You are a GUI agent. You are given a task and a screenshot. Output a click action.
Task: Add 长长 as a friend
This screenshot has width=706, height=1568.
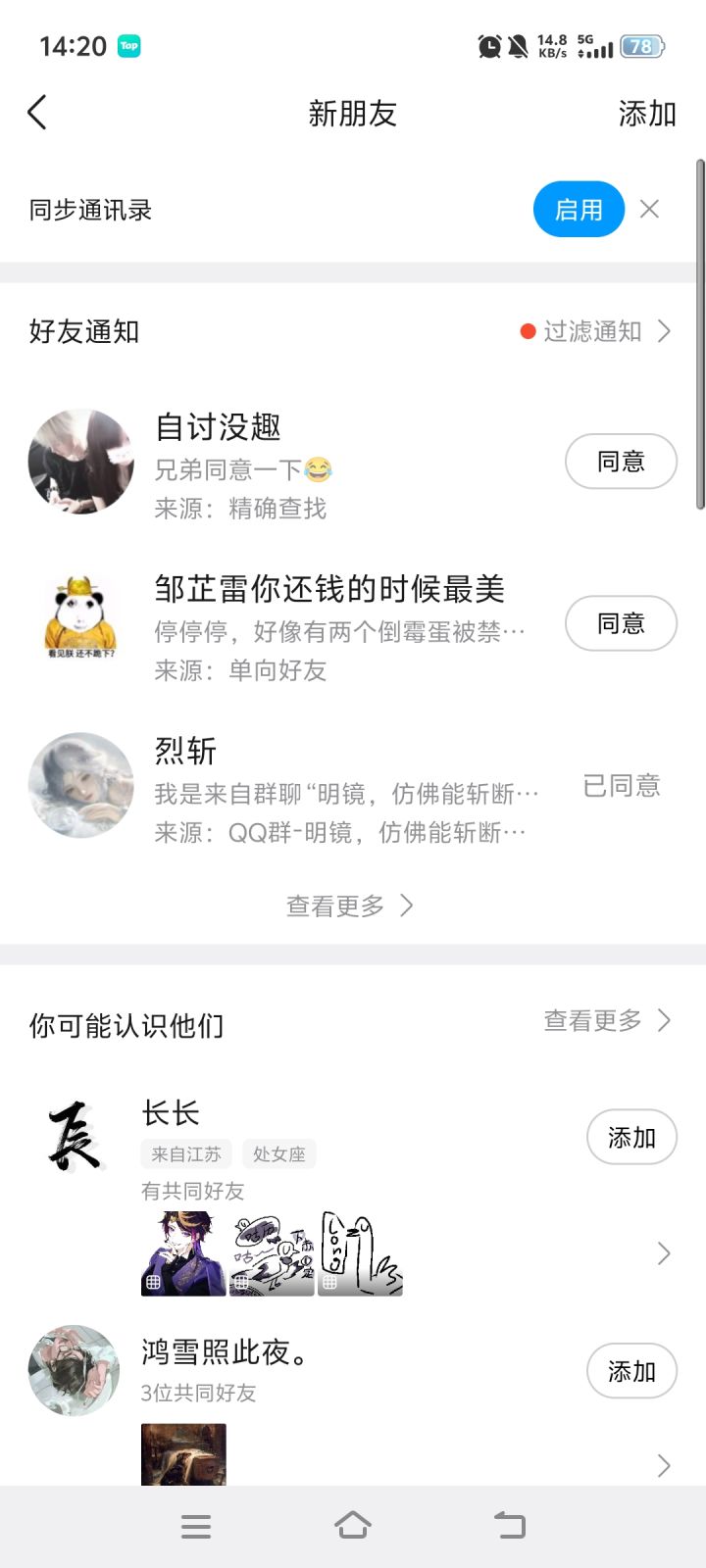tap(630, 1138)
